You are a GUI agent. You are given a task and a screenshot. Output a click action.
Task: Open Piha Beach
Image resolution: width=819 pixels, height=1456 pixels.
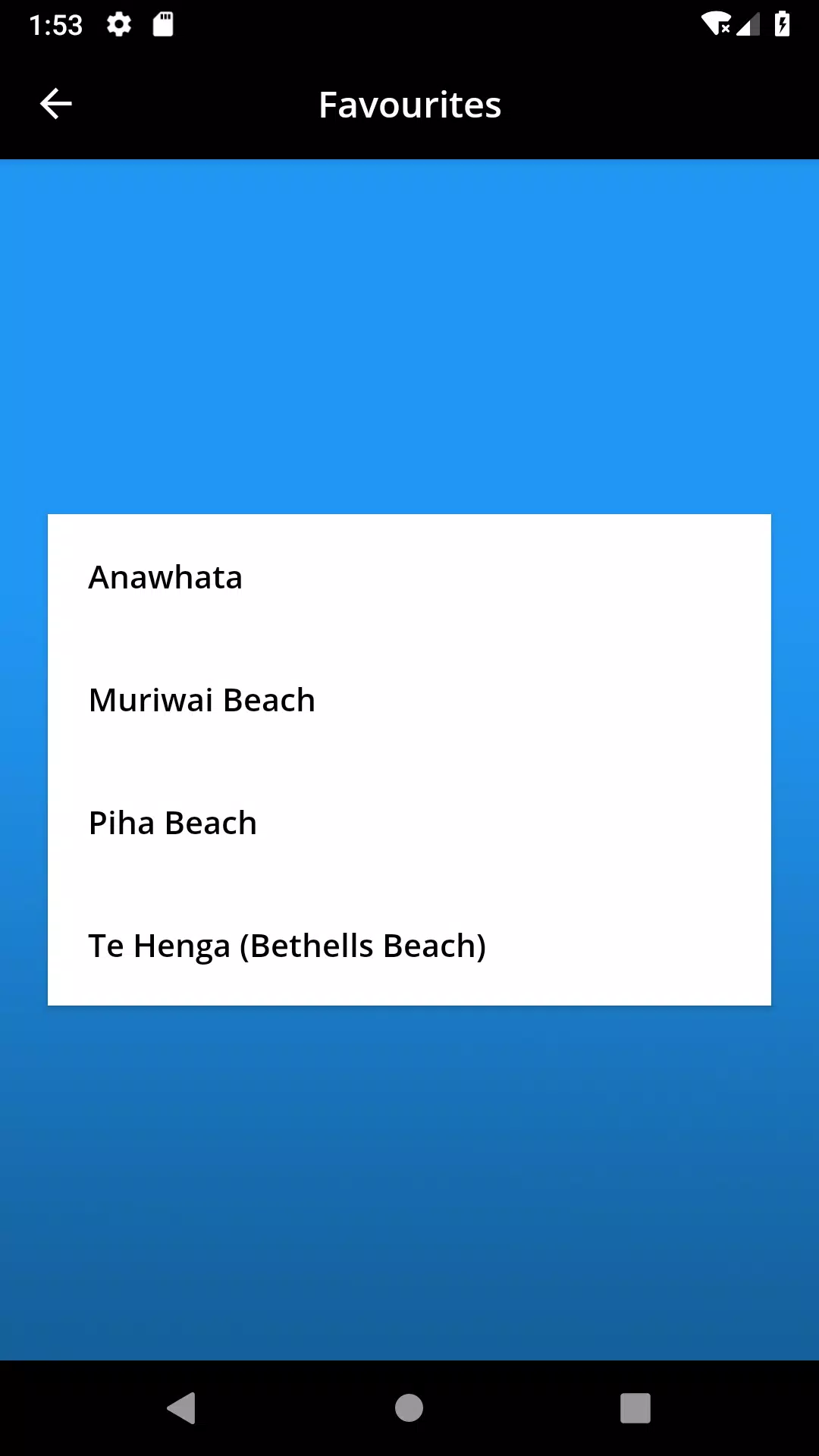(173, 823)
